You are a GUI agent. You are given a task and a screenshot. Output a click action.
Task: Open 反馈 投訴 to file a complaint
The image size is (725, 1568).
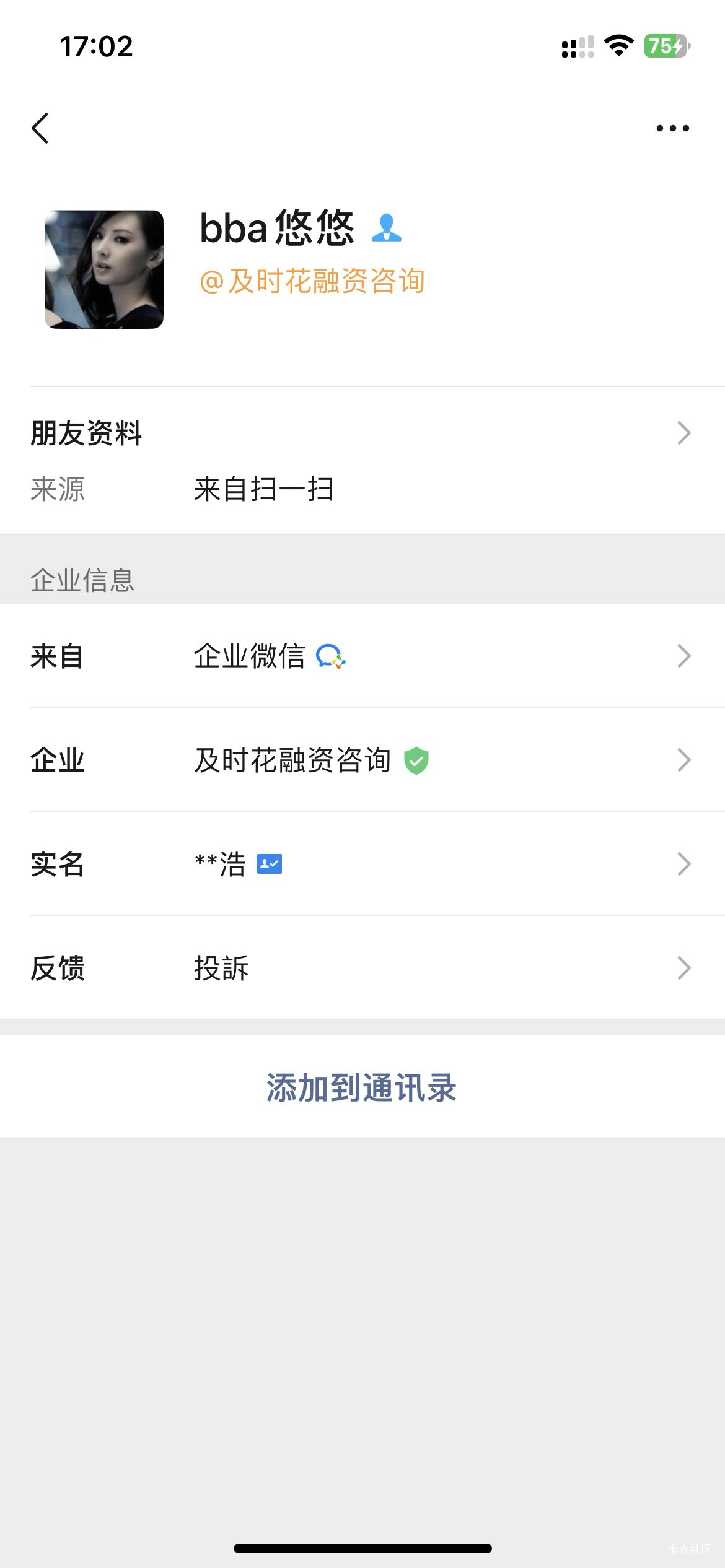click(x=362, y=968)
